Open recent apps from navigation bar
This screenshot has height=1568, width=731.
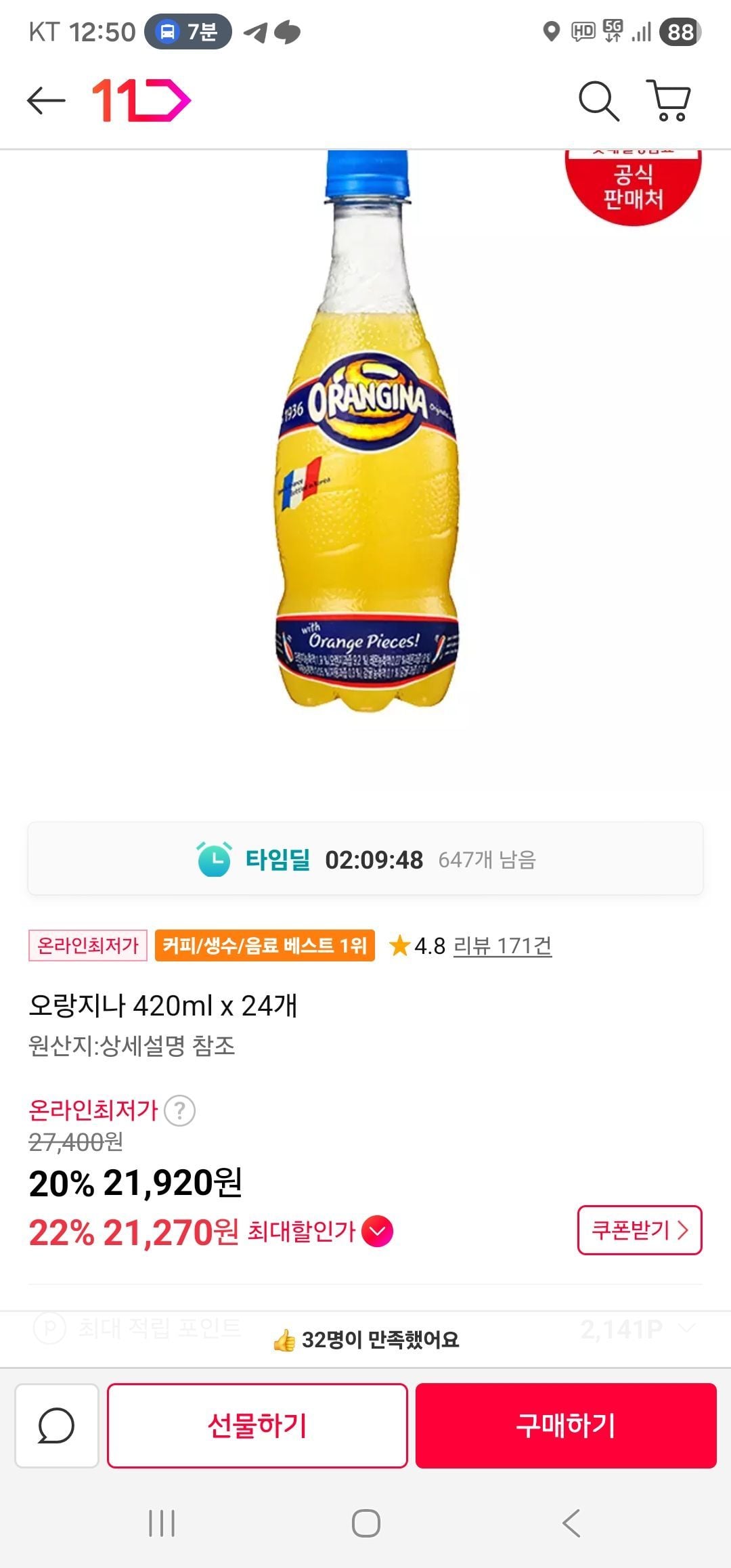(x=162, y=1523)
